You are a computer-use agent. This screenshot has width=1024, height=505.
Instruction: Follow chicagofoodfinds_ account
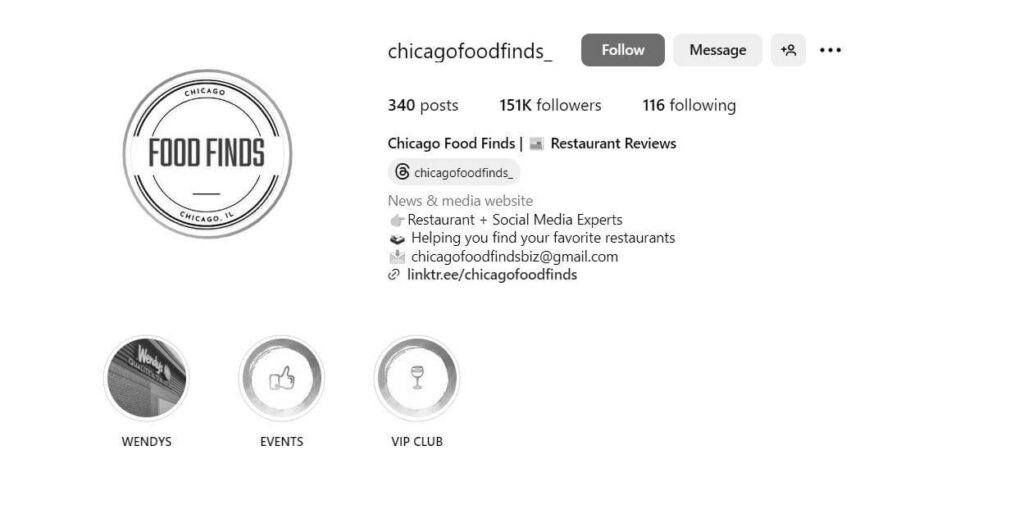pos(622,50)
